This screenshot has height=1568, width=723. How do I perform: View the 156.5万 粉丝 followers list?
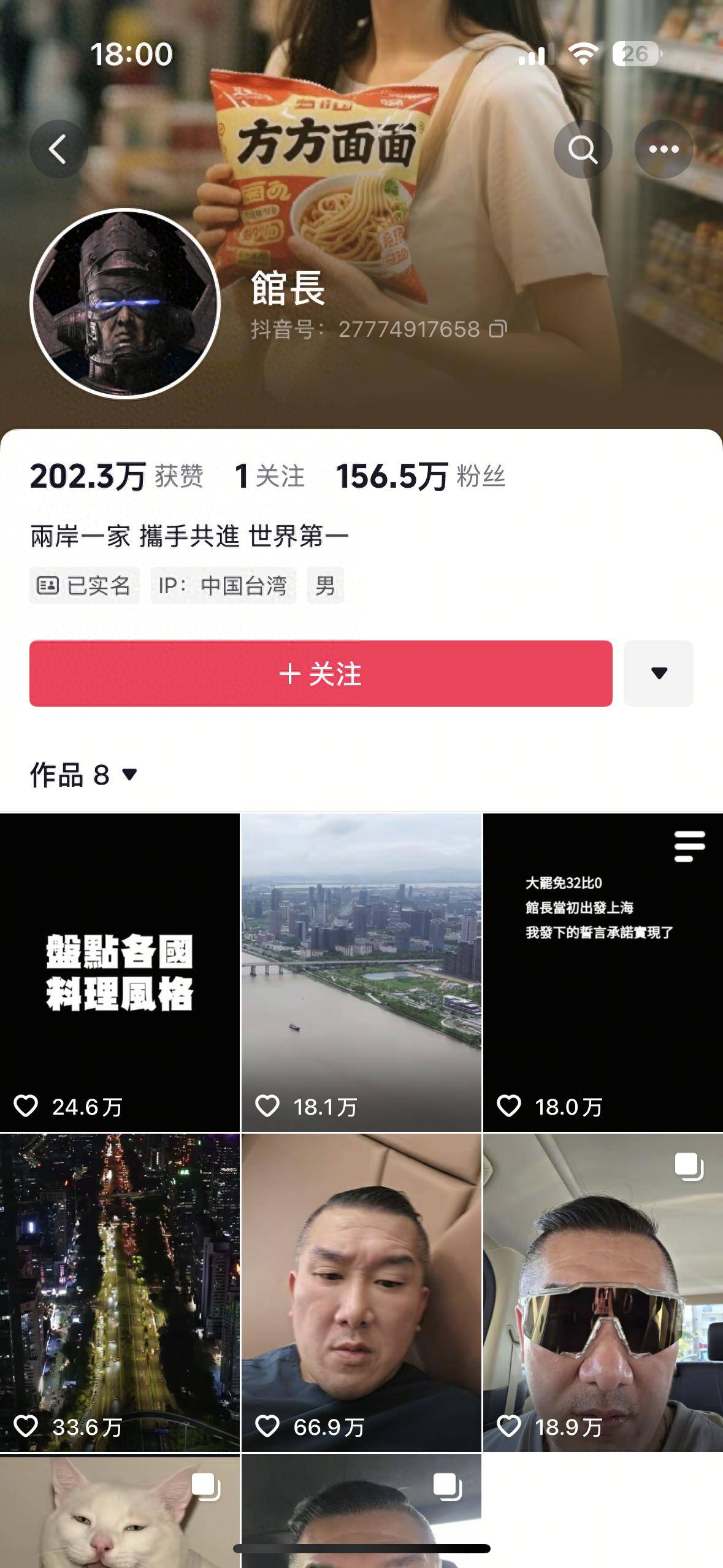[x=421, y=476]
